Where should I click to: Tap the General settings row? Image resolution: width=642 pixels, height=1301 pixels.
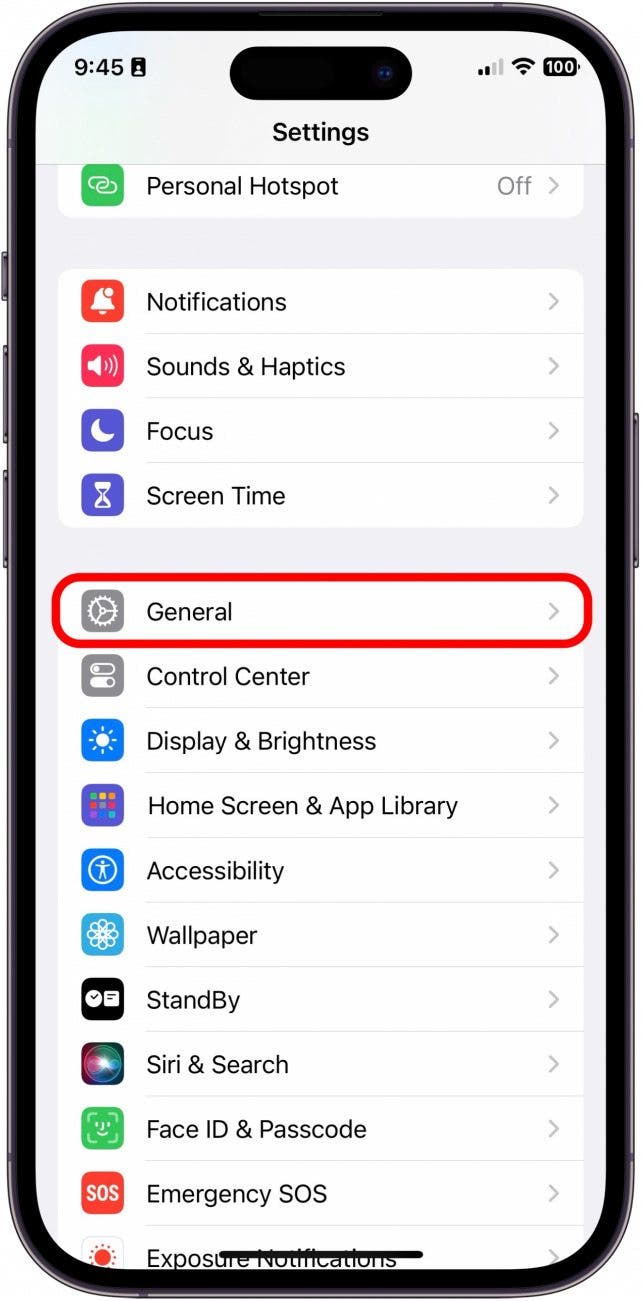320,612
